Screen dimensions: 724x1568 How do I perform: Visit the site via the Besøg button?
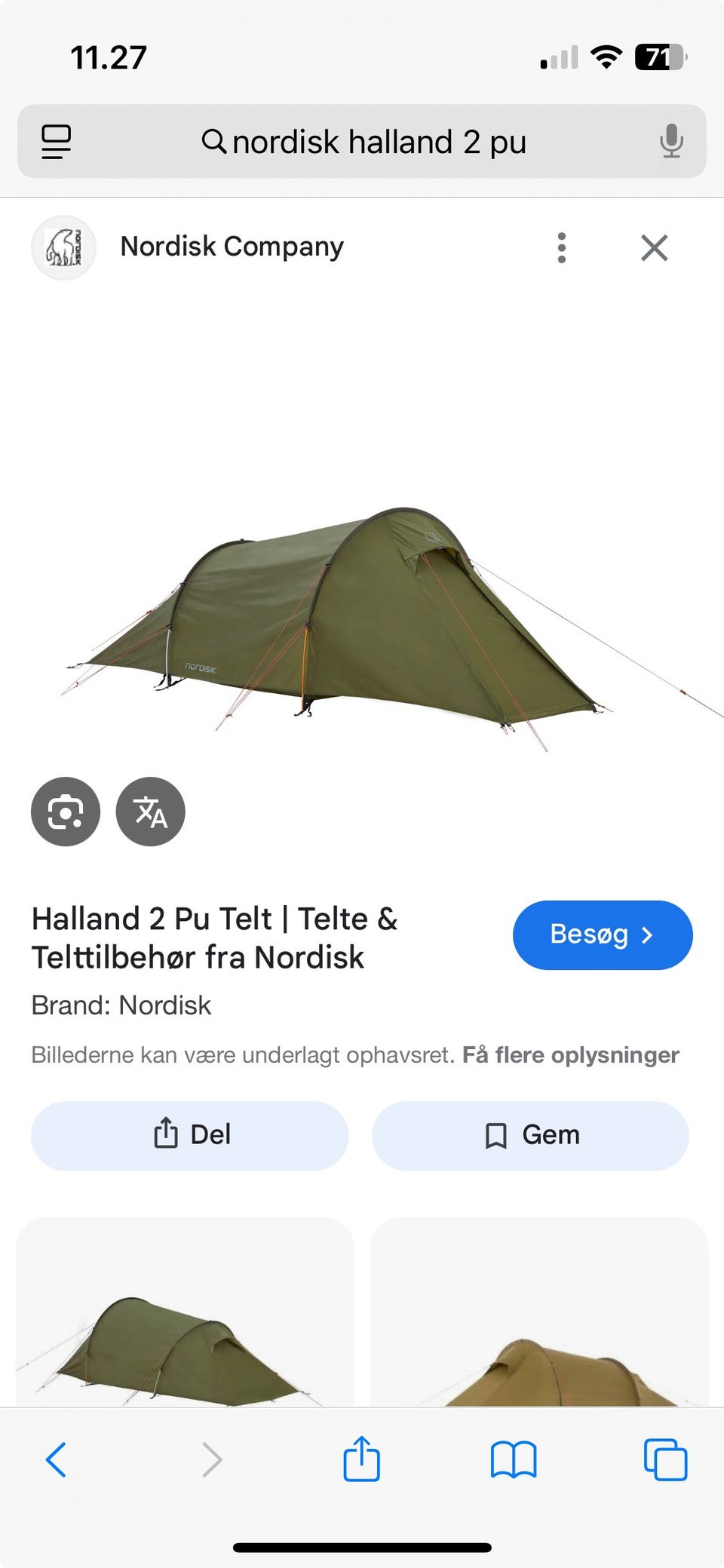click(x=602, y=934)
